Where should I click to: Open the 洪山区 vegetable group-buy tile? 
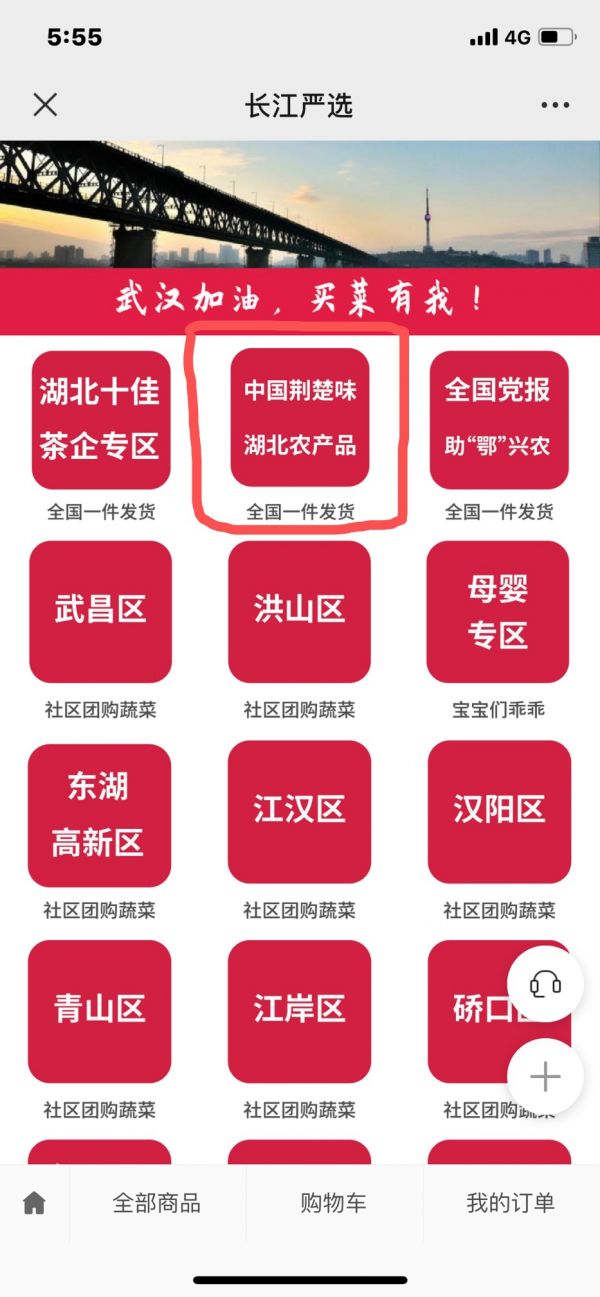point(299,610)
